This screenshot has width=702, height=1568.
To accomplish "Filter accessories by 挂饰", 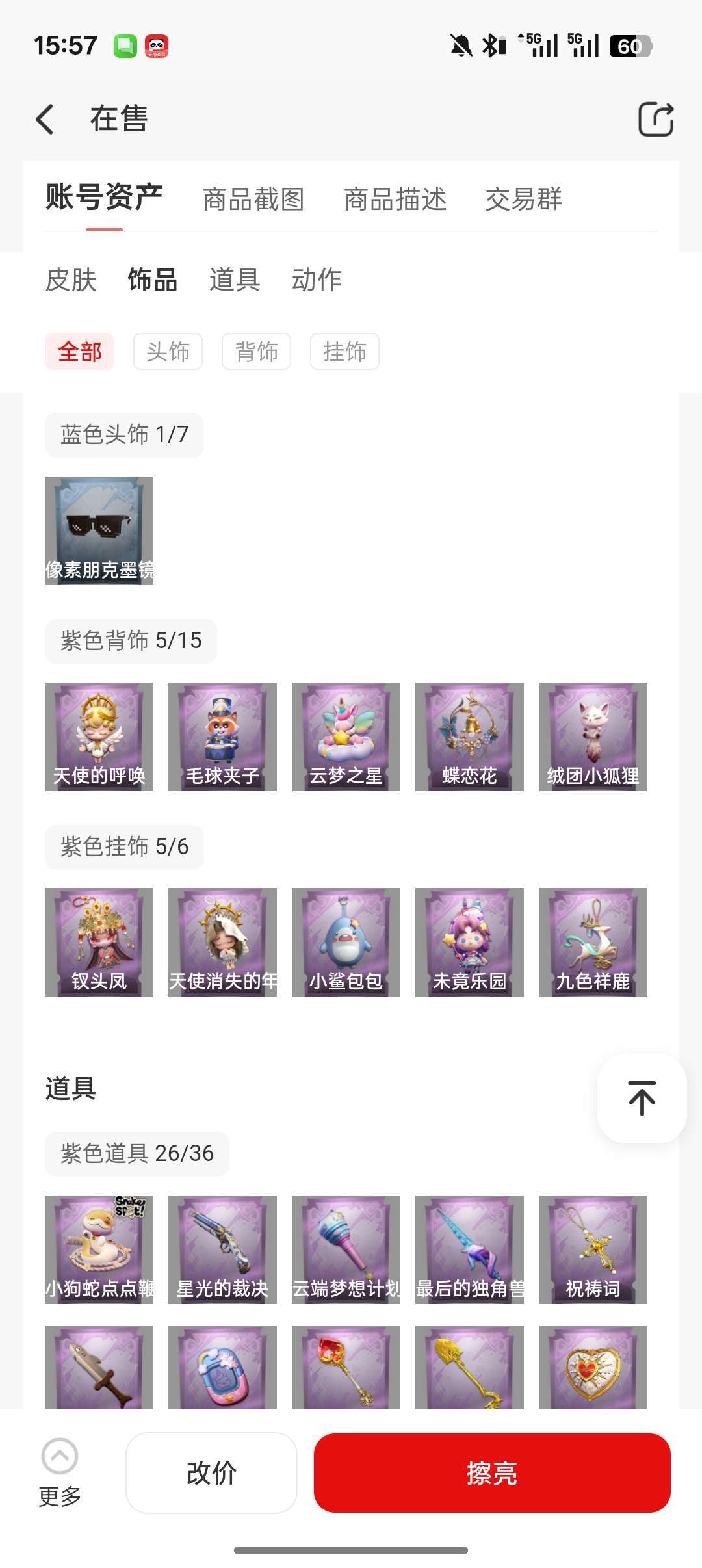I will 344,352.
